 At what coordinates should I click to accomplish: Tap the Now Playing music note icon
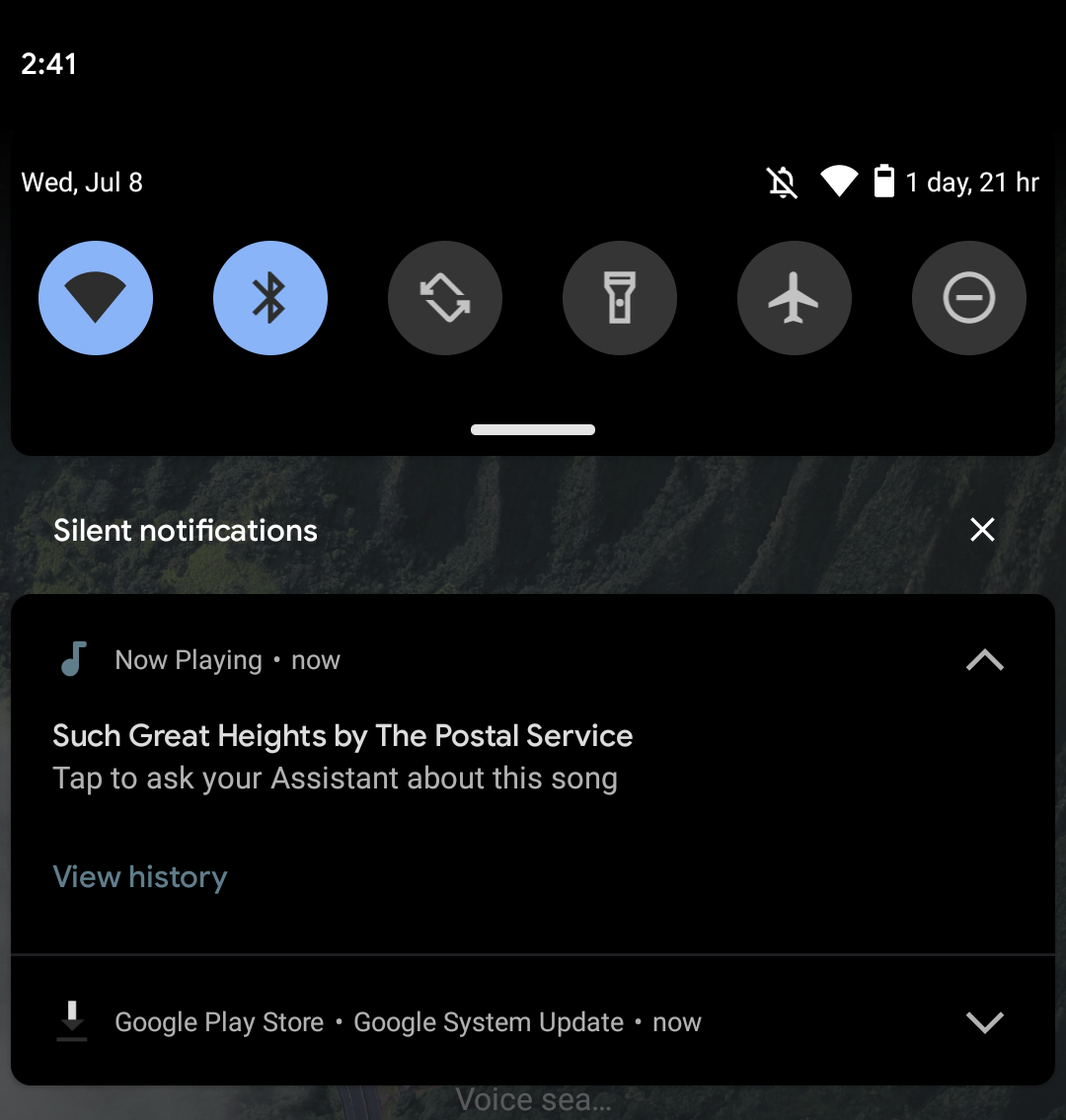click(71, 659)
